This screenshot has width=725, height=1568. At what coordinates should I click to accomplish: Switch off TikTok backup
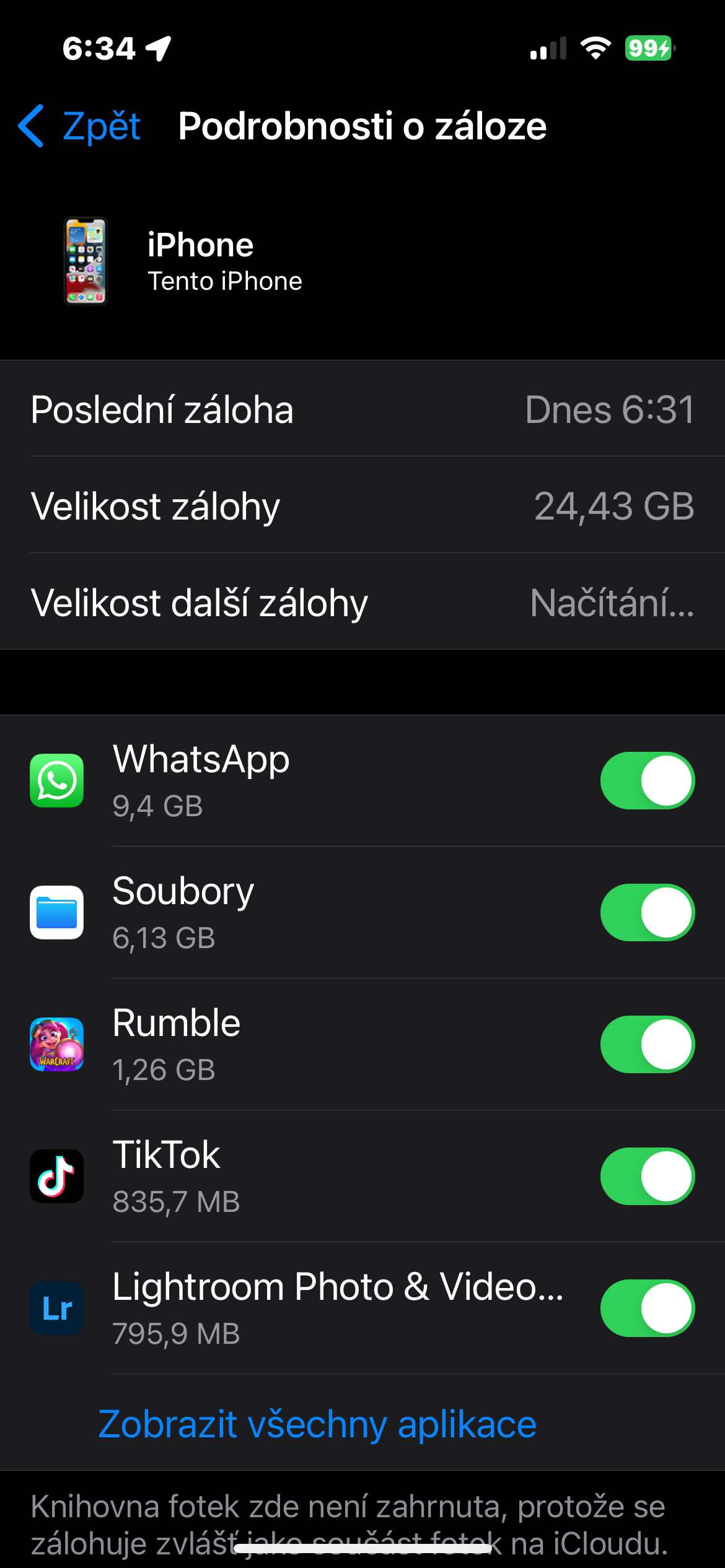pyautogui.click(x=647, y=1176)
